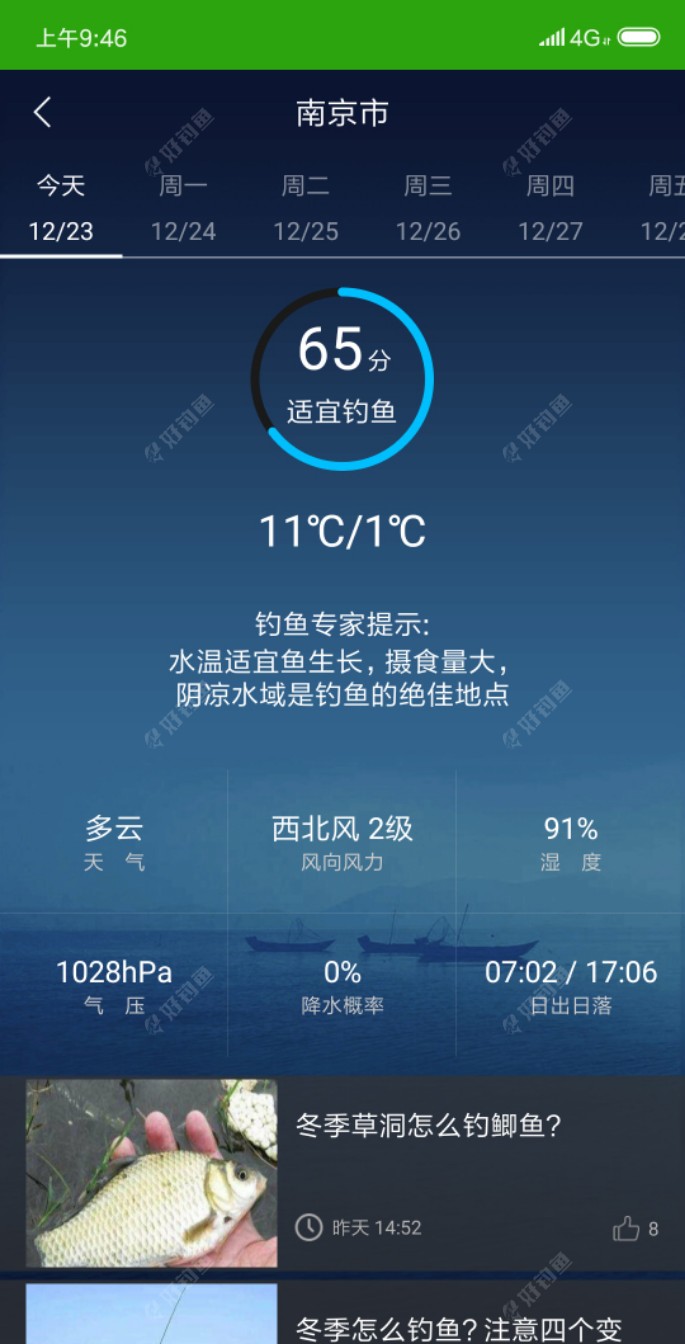Switch to the 周一 12/24 tab
Image resolution: width=685 pixels, height=1344 pixels.
(183, 209)
